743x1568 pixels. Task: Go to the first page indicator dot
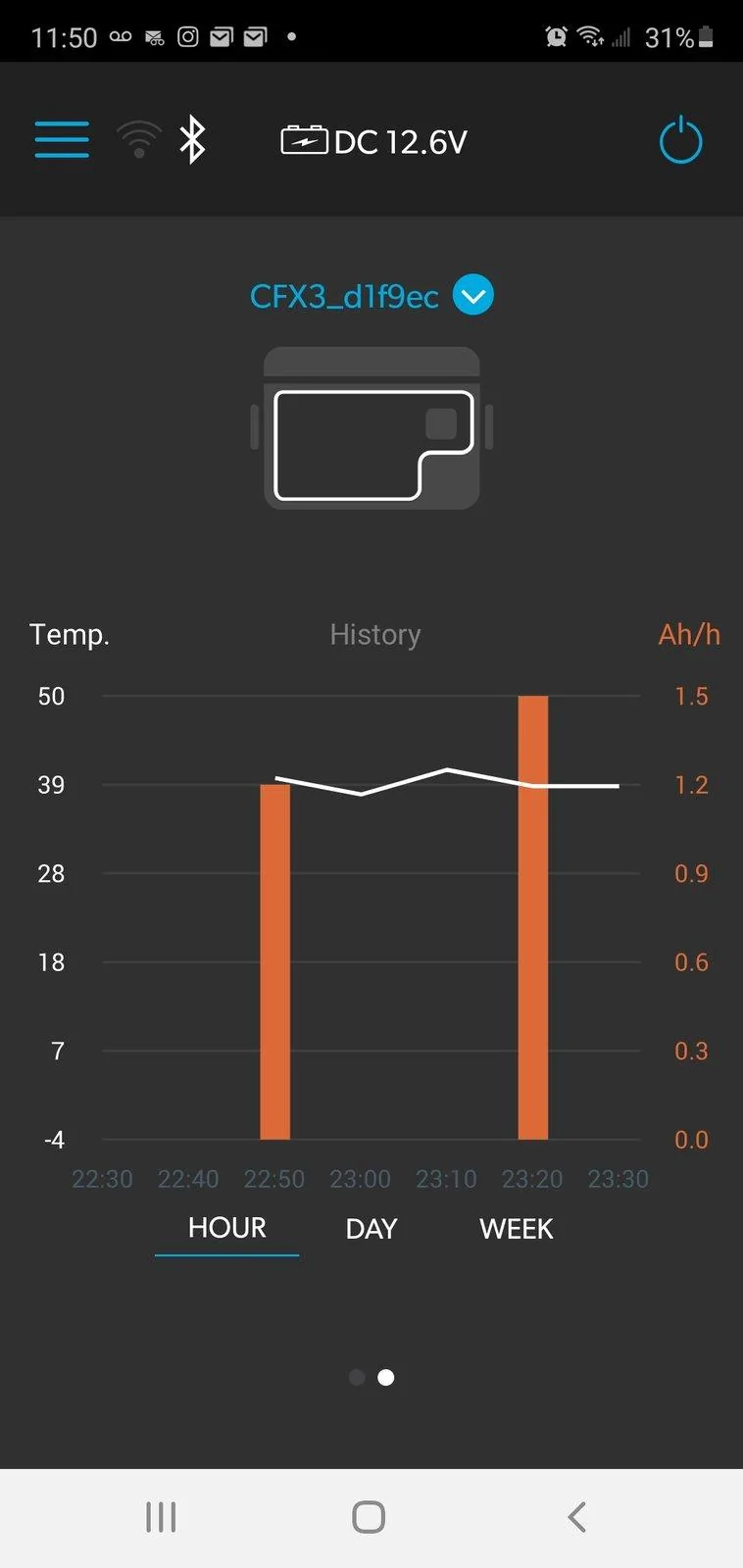point(357,1378)
